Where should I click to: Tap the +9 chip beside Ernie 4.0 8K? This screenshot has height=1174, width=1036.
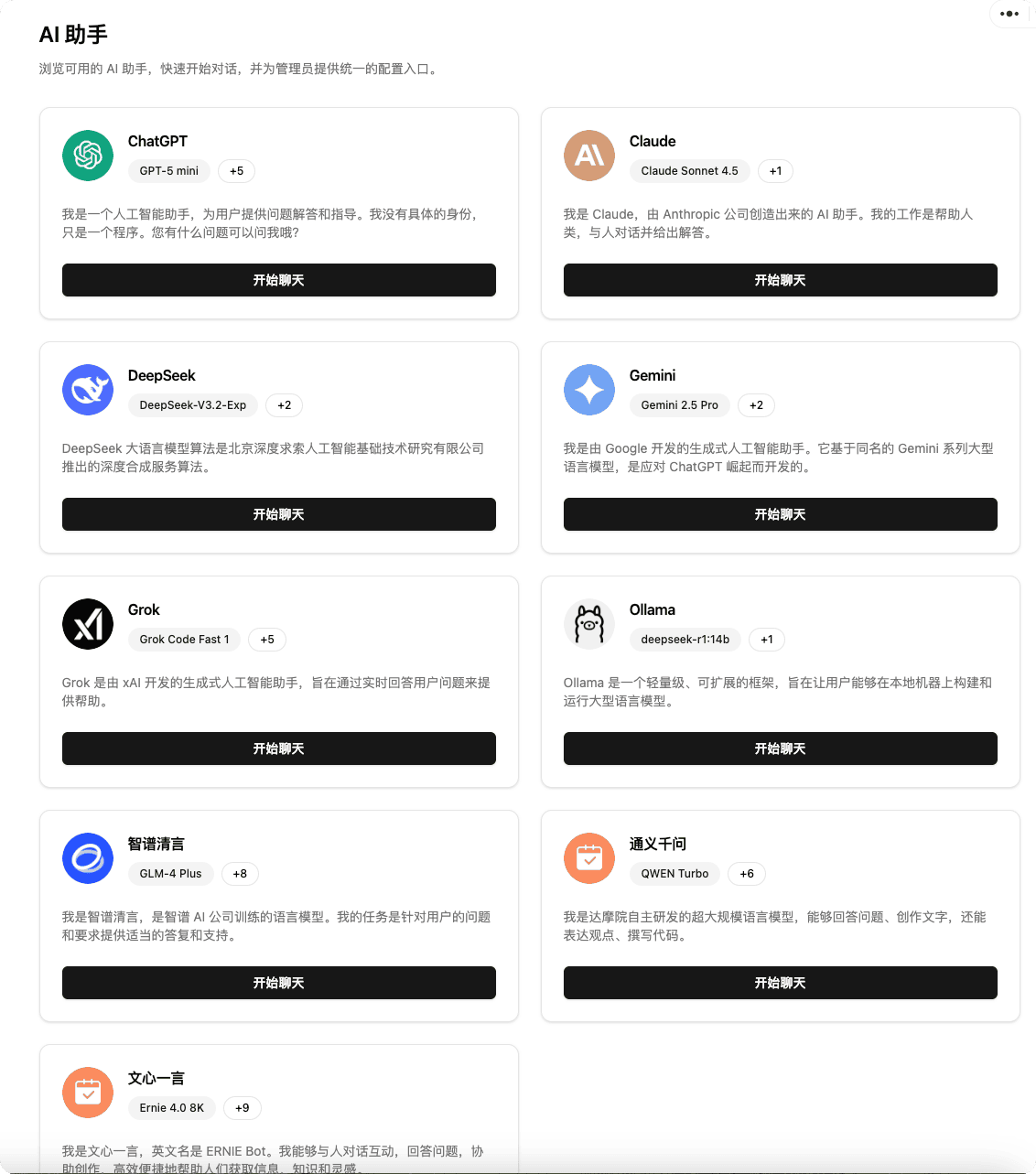[242, 1108]
